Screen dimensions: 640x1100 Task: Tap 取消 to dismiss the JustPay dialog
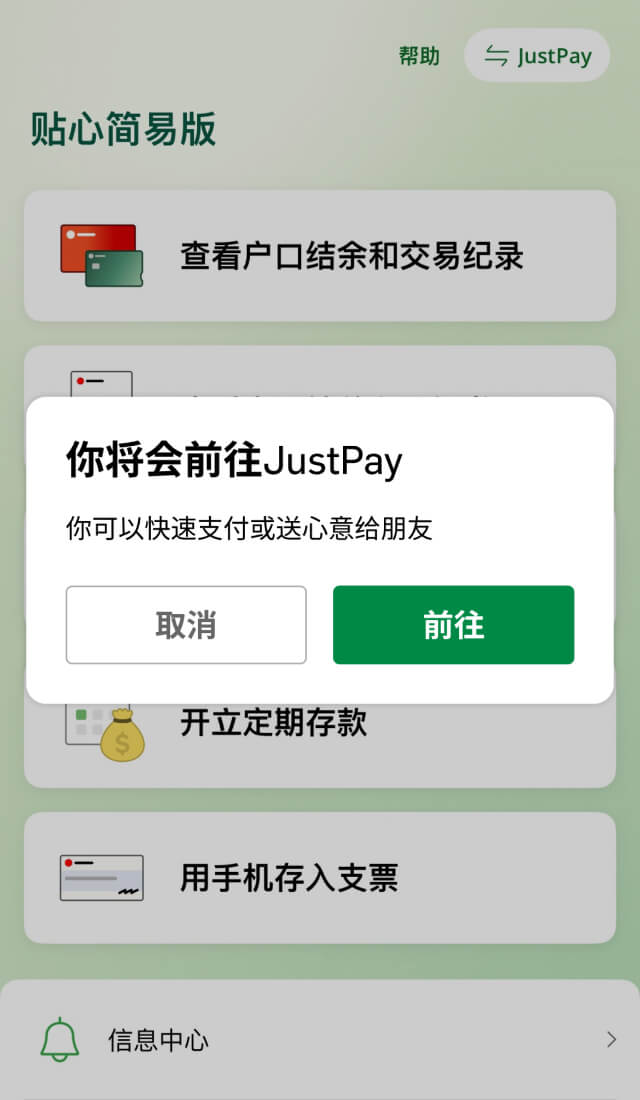click(186, 625)
